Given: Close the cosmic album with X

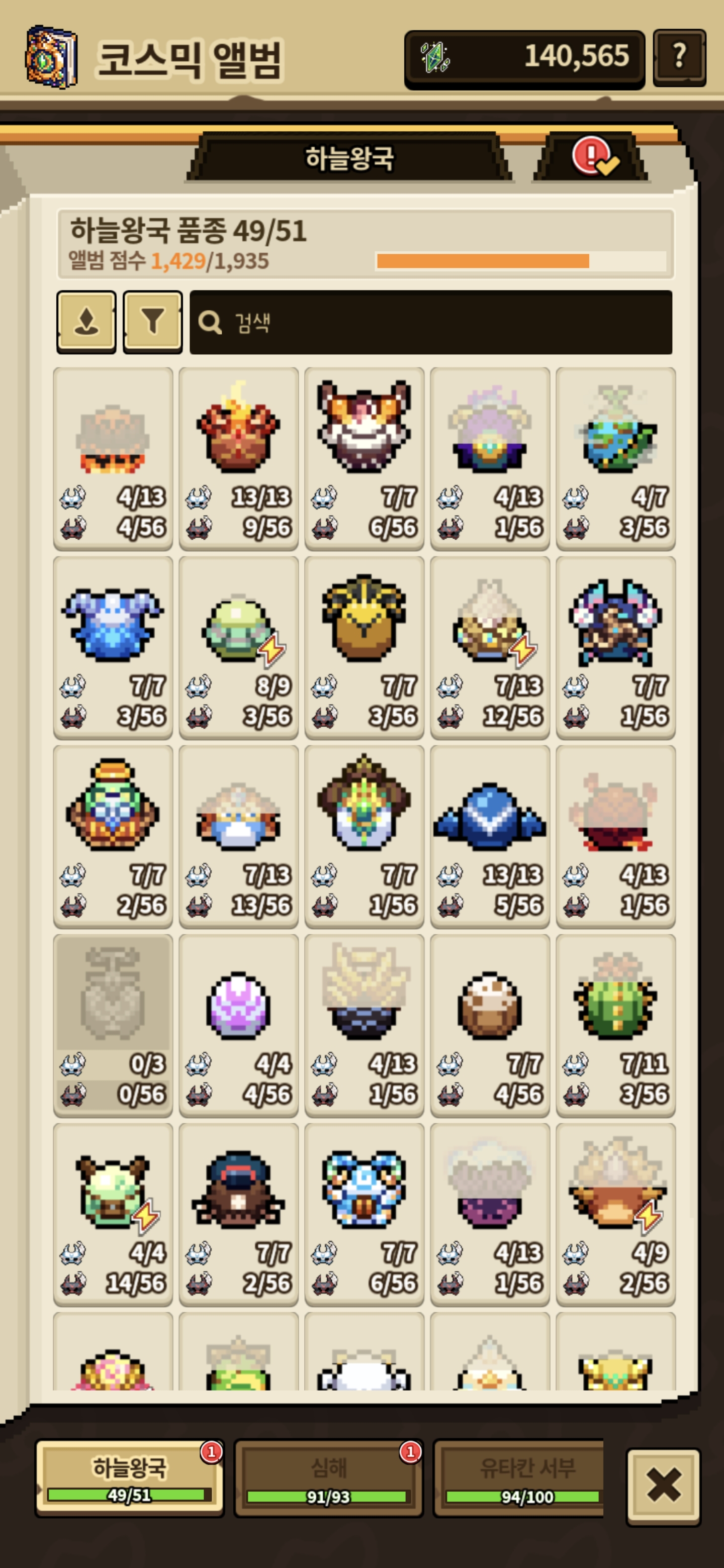Looking at the screenshot, I should pyautogui.click(x=663, y=1485).
